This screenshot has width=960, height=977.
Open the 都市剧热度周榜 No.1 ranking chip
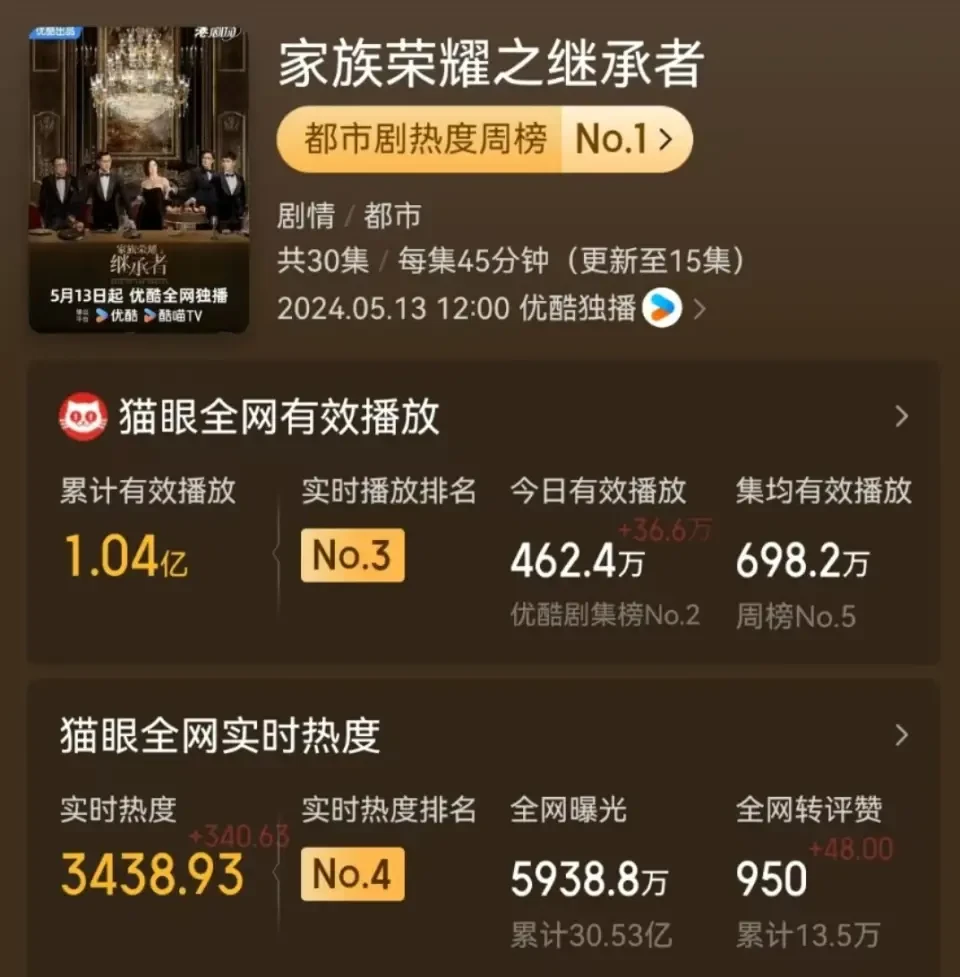(x=484, y=139)
